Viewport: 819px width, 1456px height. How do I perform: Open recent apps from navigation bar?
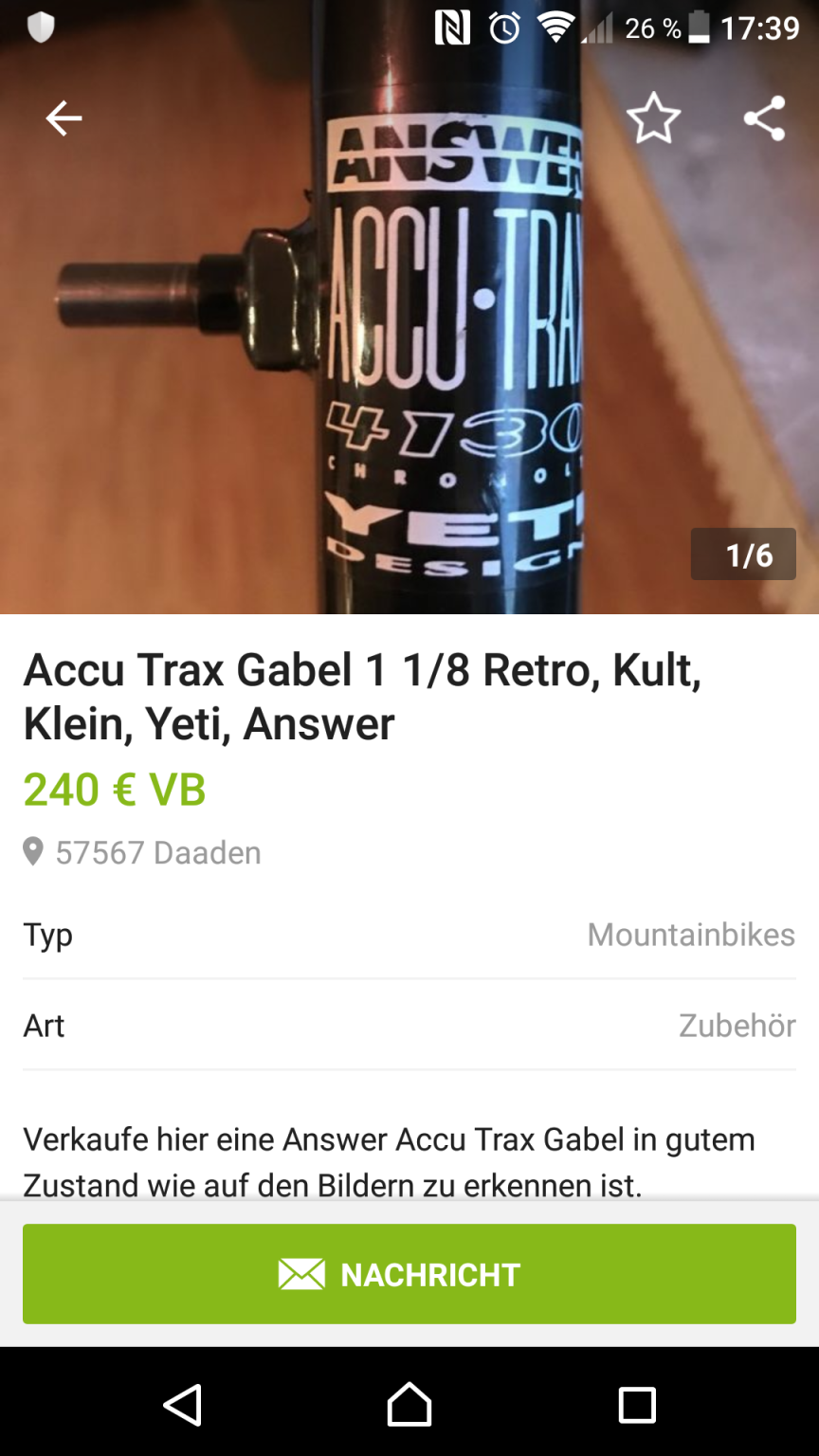(637, 1405)
